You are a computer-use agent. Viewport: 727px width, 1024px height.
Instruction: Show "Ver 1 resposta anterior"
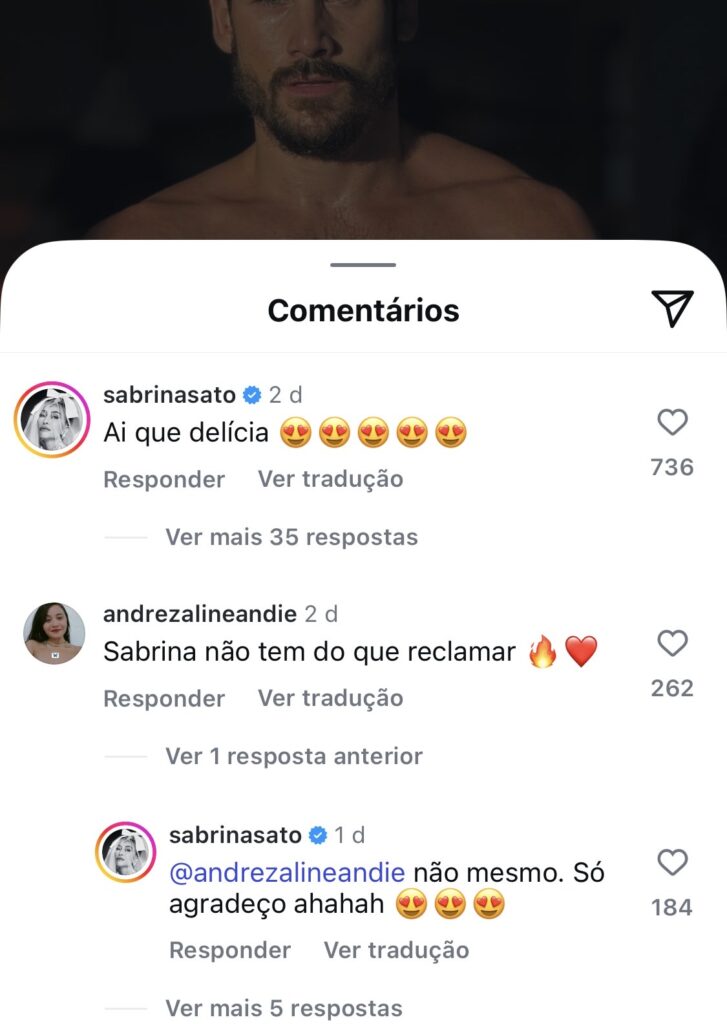[294, 756]
